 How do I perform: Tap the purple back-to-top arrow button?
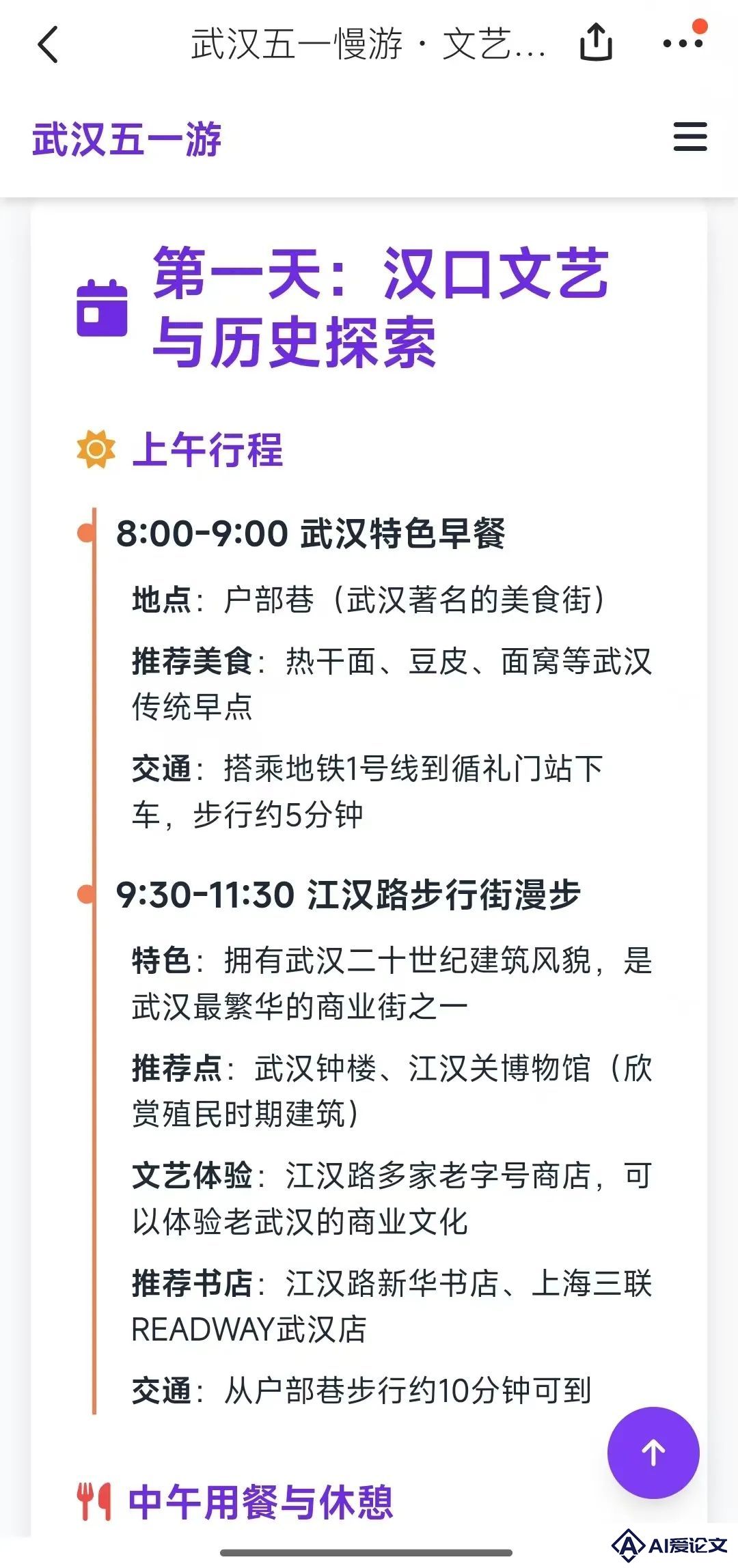pyautogui.click(x=653, y=1452)
